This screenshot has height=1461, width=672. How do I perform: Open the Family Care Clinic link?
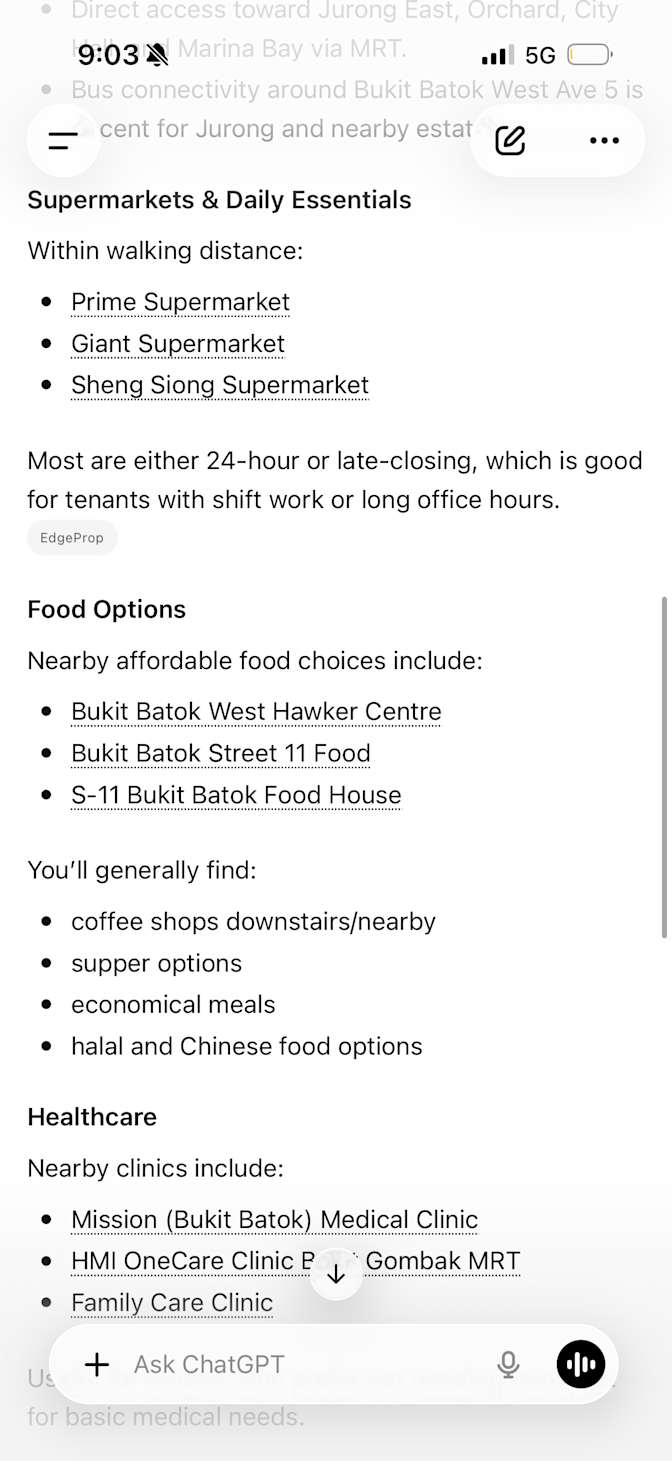click(x=172, y=1303)
